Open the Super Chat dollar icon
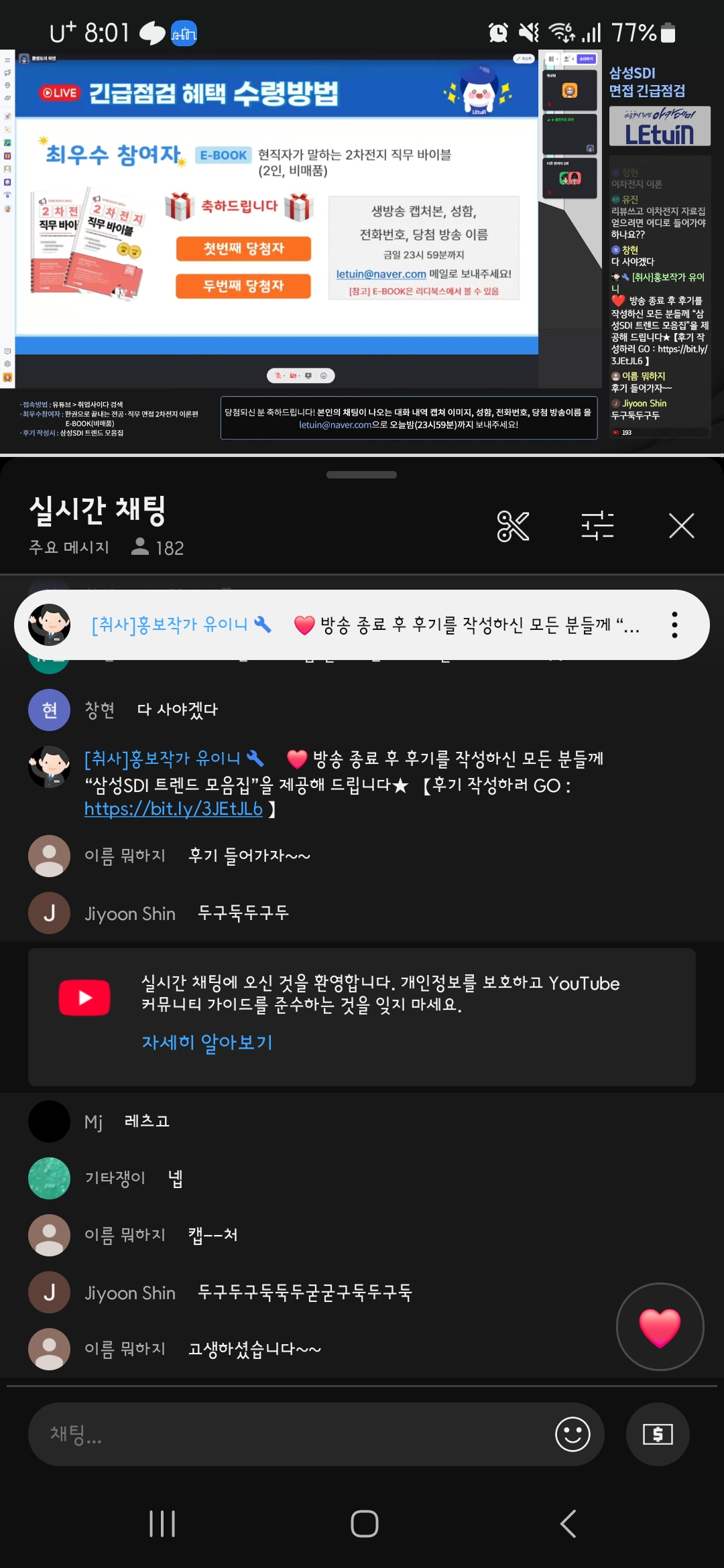This screenshot has height=1568, width=724. [x=658, y=1434]
